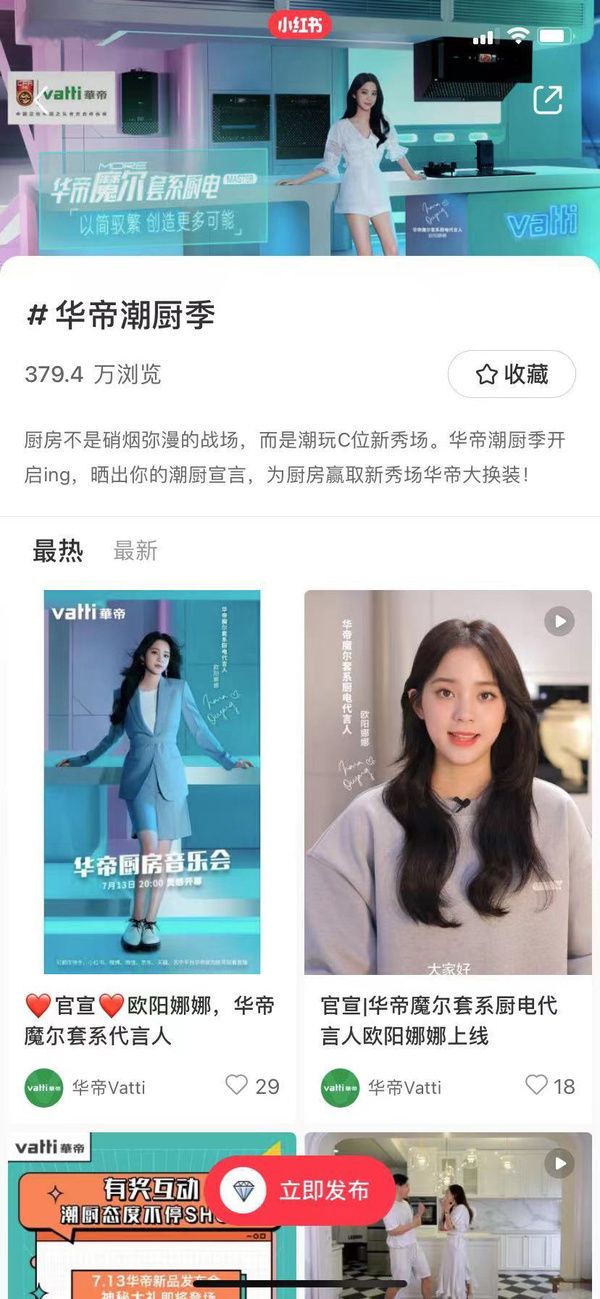Tap the 收藏 button to save topic
600x1299 pixels.
tap(511, 374)
